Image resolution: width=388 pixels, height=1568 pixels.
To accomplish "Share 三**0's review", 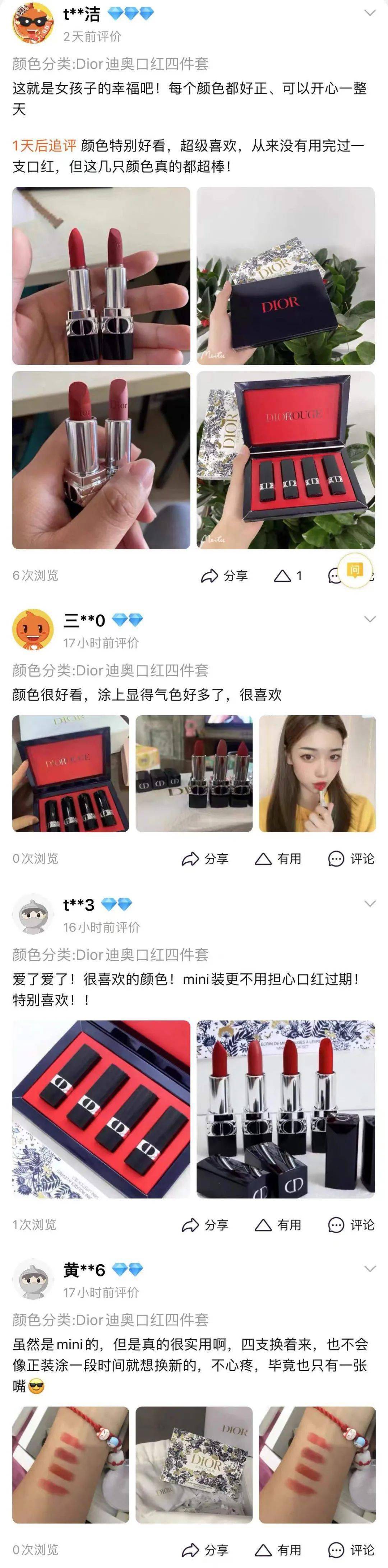I will coord(205,858).
